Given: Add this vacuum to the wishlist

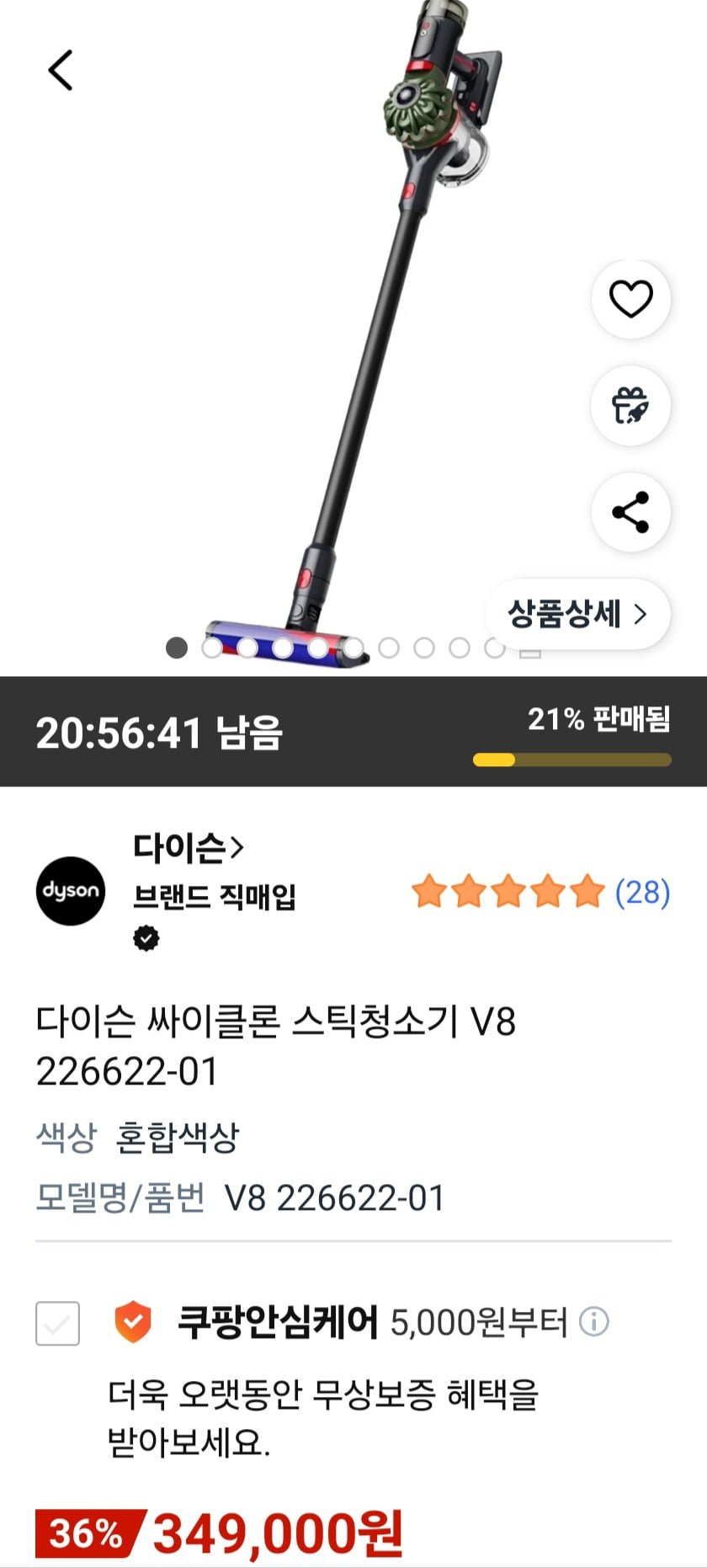Looking at the screenshot, I should point(630,299).
